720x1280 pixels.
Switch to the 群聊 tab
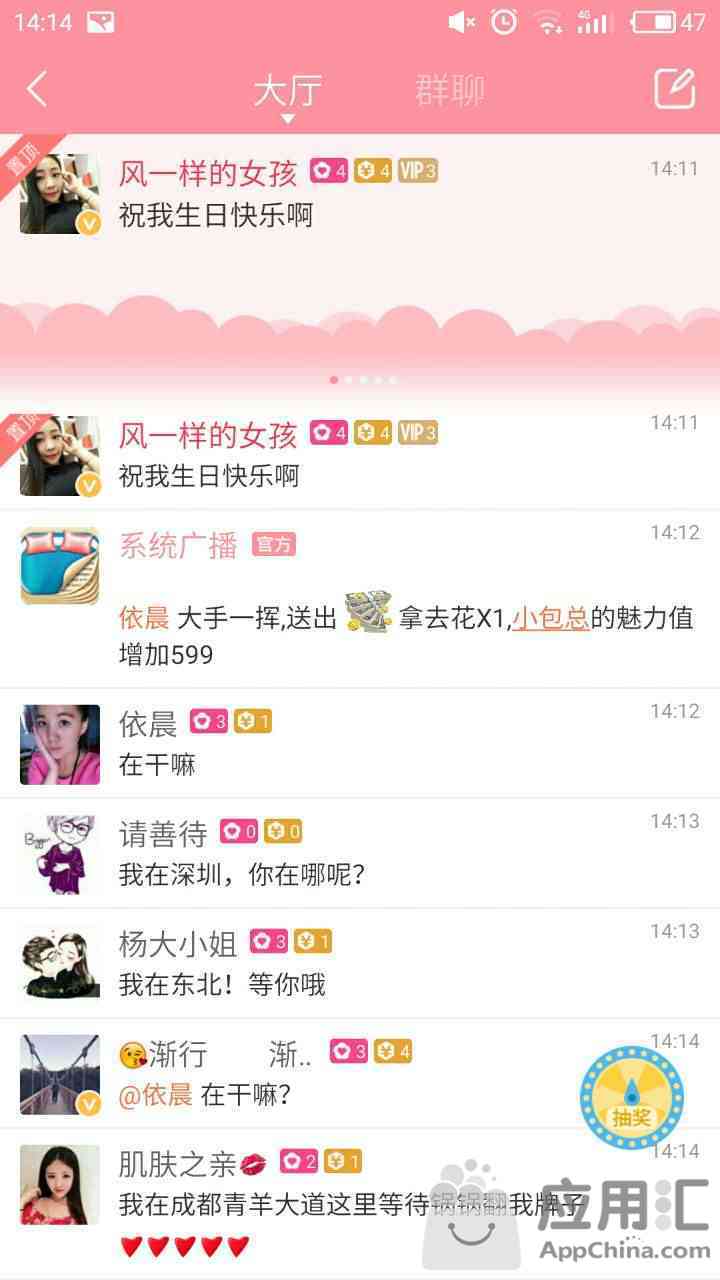(449, 91)
